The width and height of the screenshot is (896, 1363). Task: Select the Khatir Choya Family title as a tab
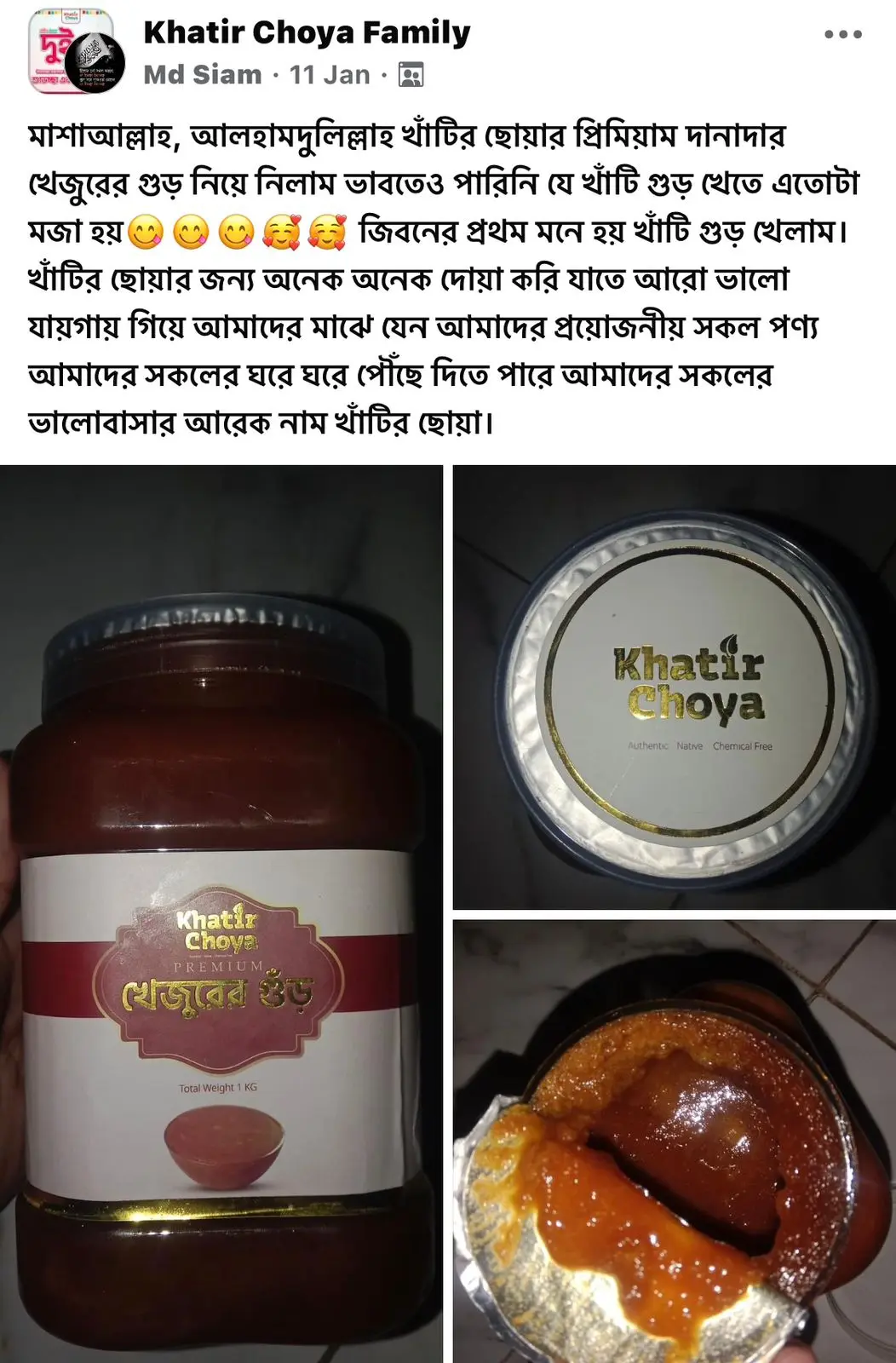[305, 33]
